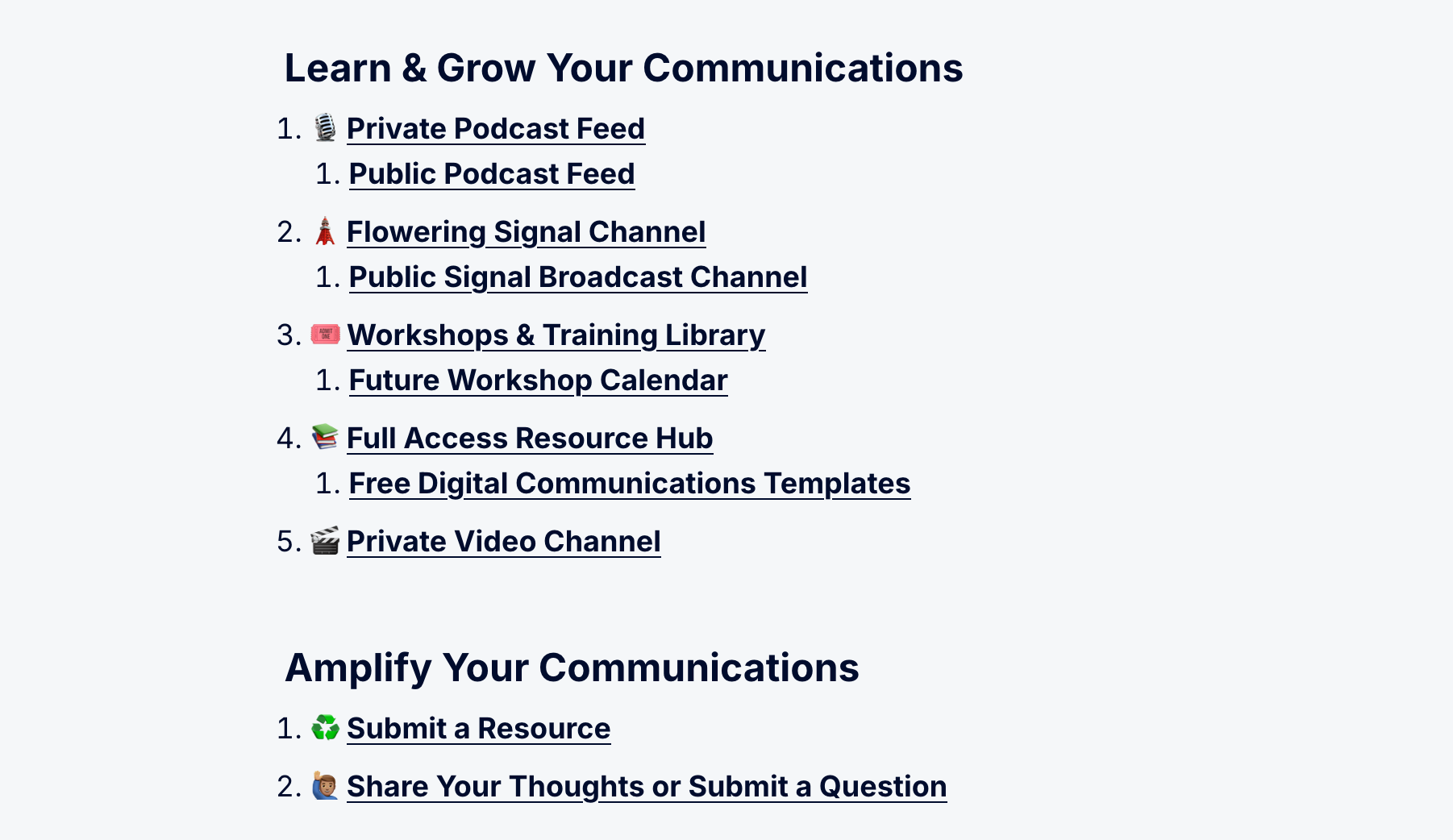1453x840 pixels.
Task: Open Free Digital Communications Templates
Action: click(x=629, y=484)
